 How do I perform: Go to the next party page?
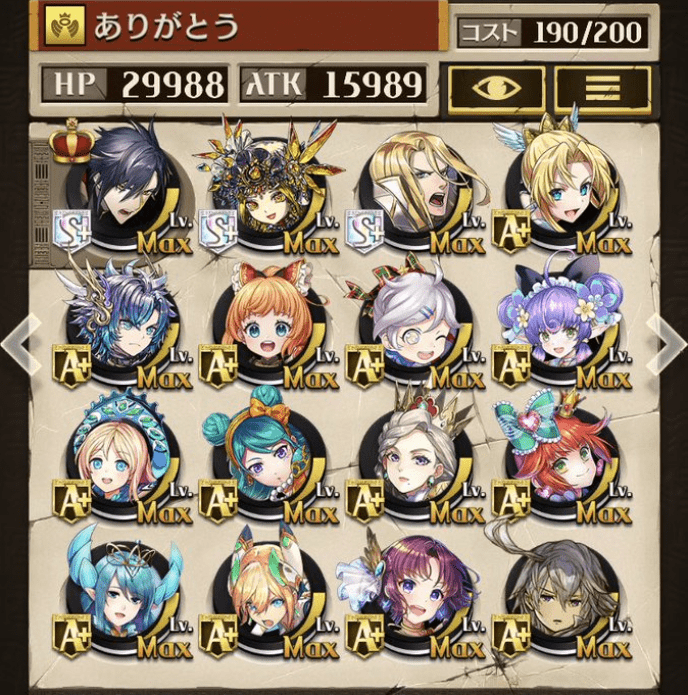coord(668,343)
